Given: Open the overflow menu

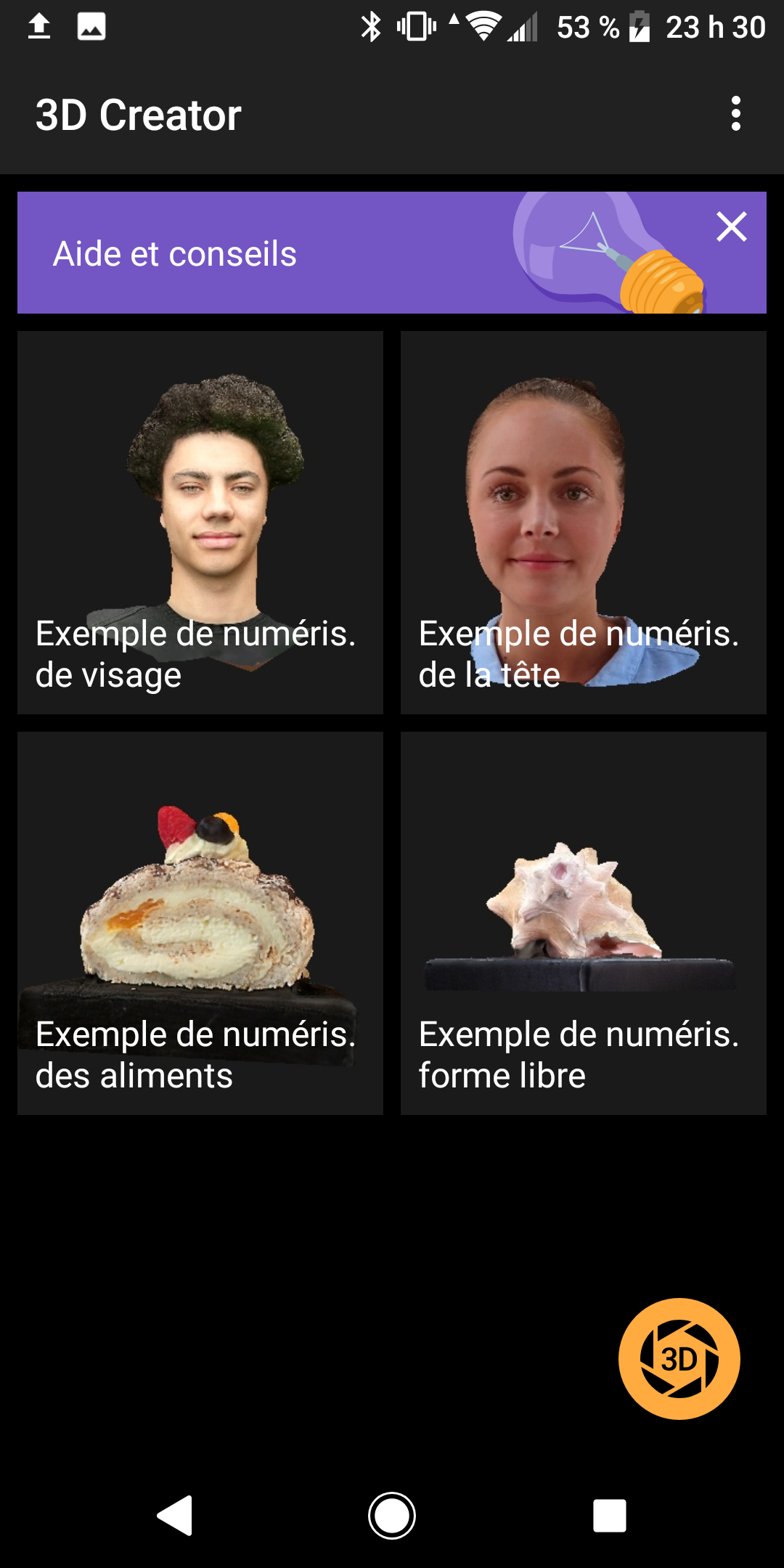Looking at the screenshot, I should 735,114.
